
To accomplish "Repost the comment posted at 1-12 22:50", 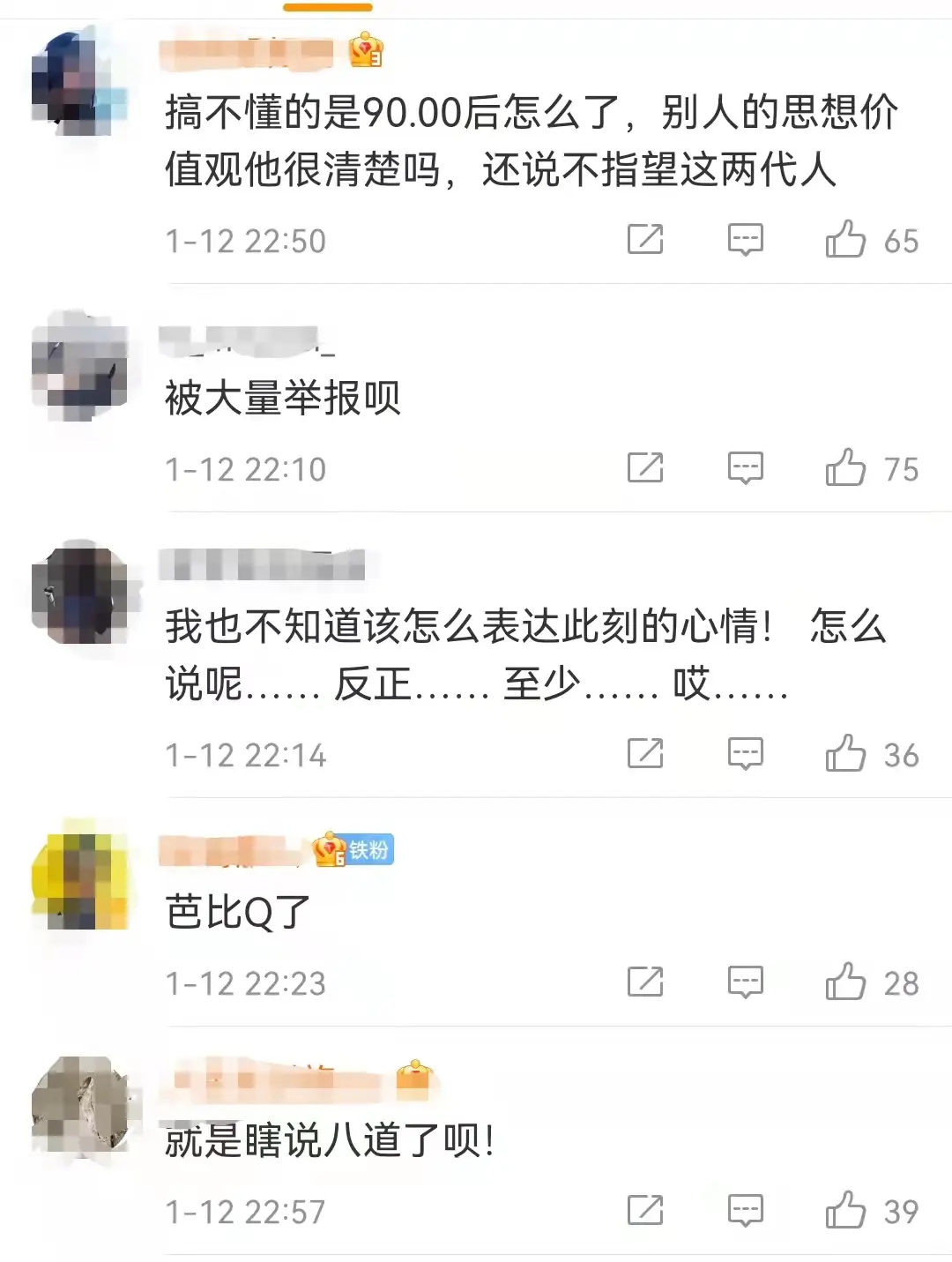I will pyautogui.click(x=644, y=239).
